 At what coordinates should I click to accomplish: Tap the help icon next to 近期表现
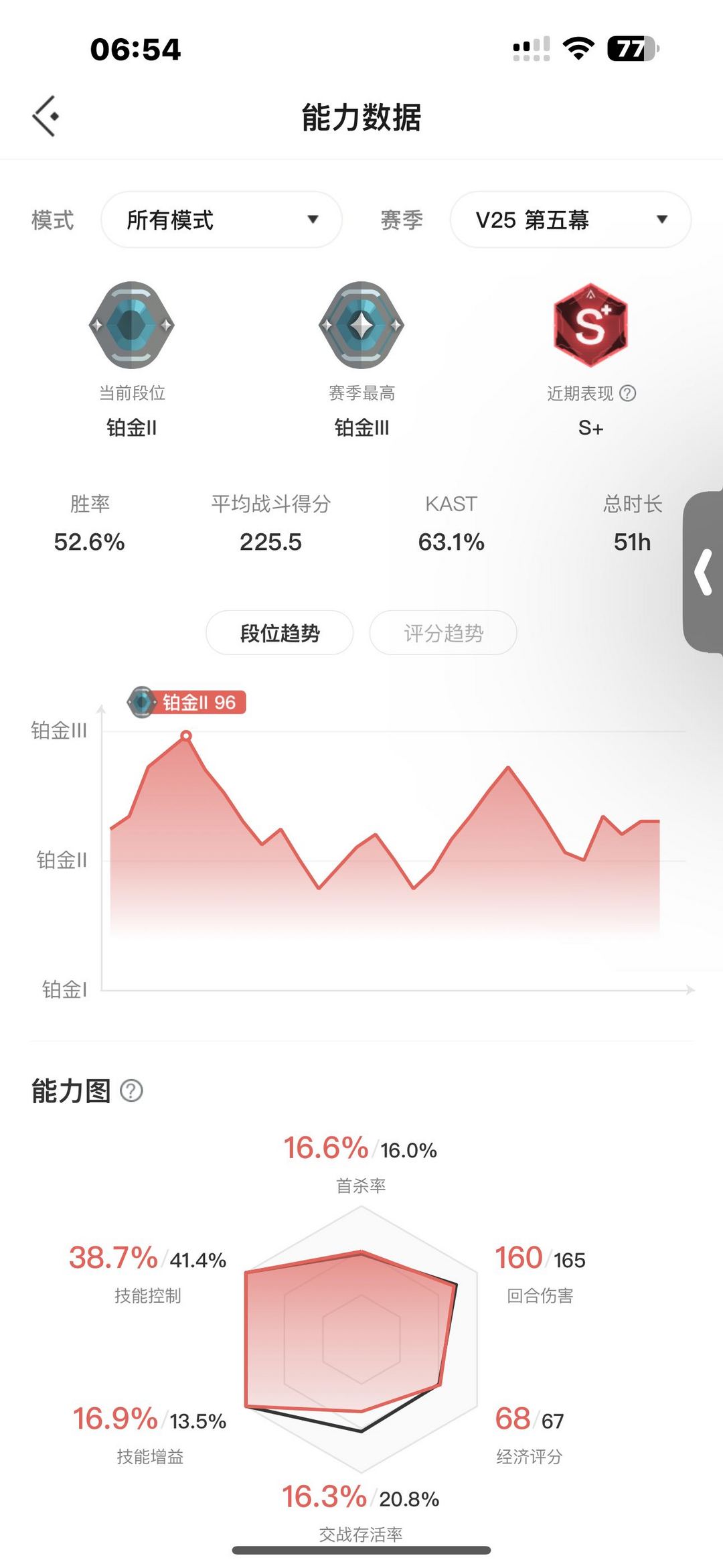628,393
